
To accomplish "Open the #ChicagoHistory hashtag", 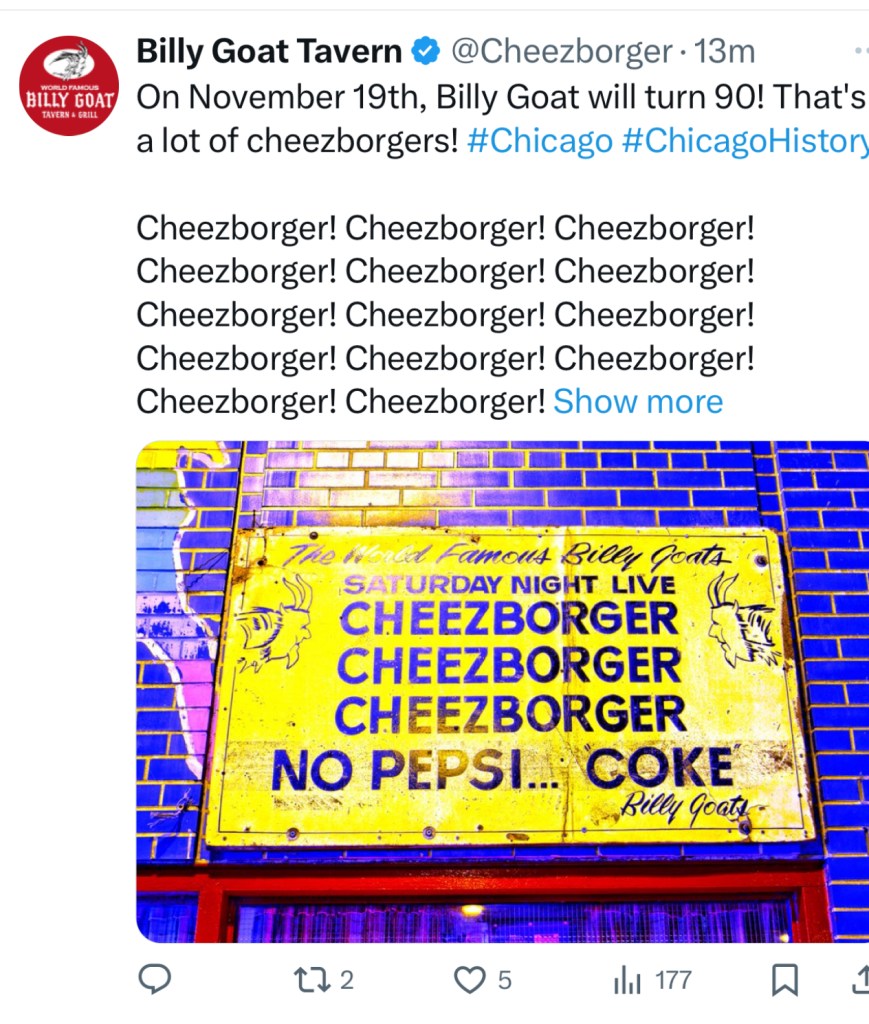I will coord(744,141).
